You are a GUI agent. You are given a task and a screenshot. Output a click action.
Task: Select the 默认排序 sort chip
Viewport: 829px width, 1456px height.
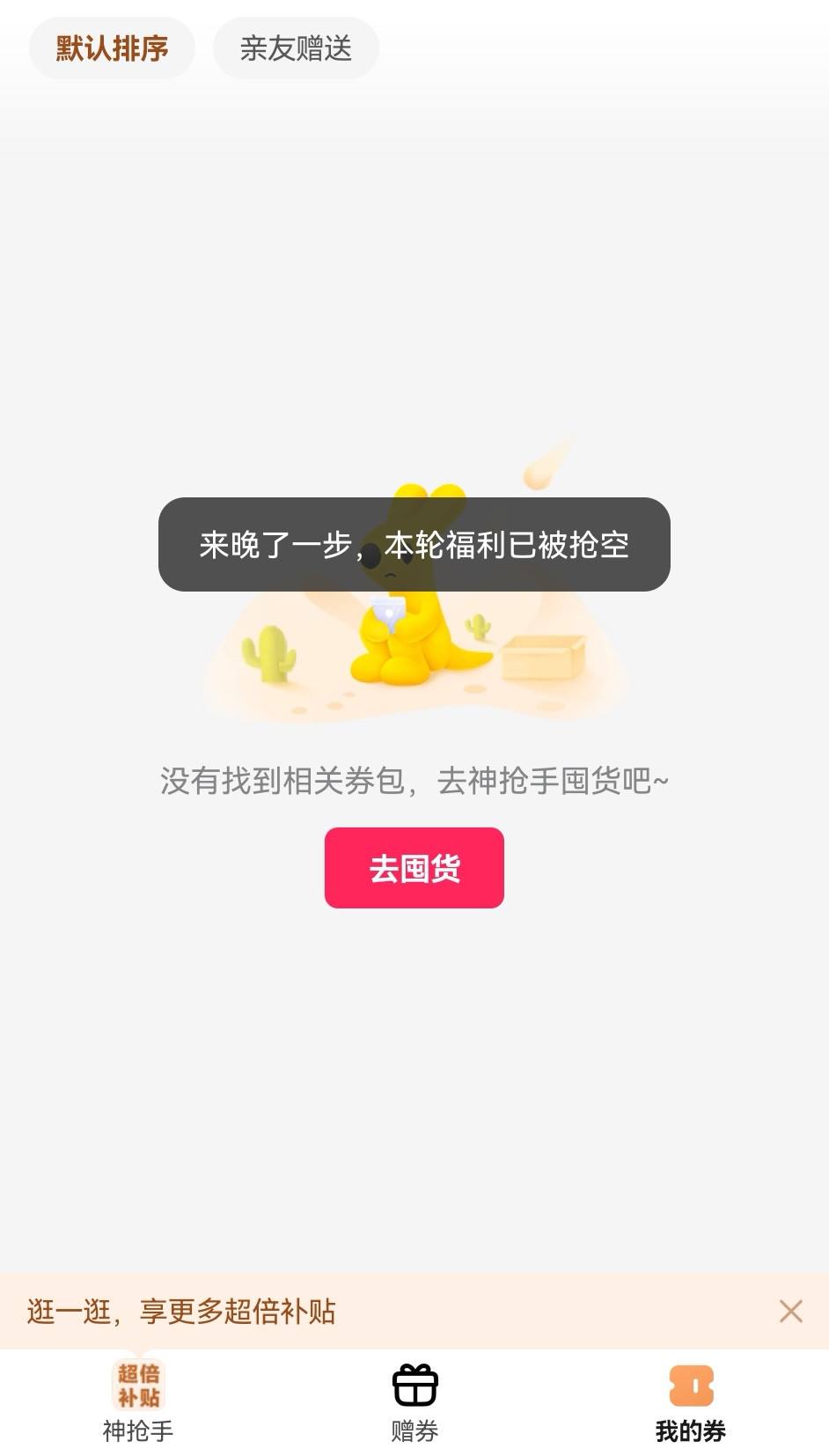(x=112, y=48)
